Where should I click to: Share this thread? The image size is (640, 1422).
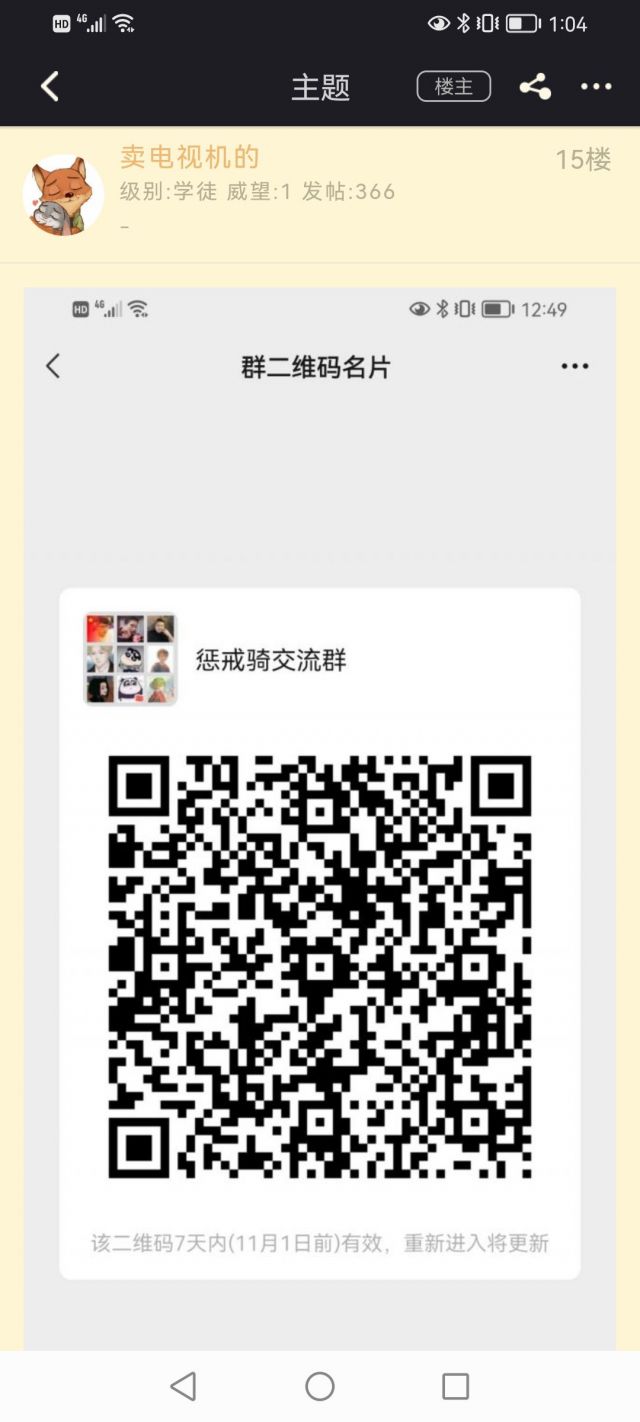(535, 87)
